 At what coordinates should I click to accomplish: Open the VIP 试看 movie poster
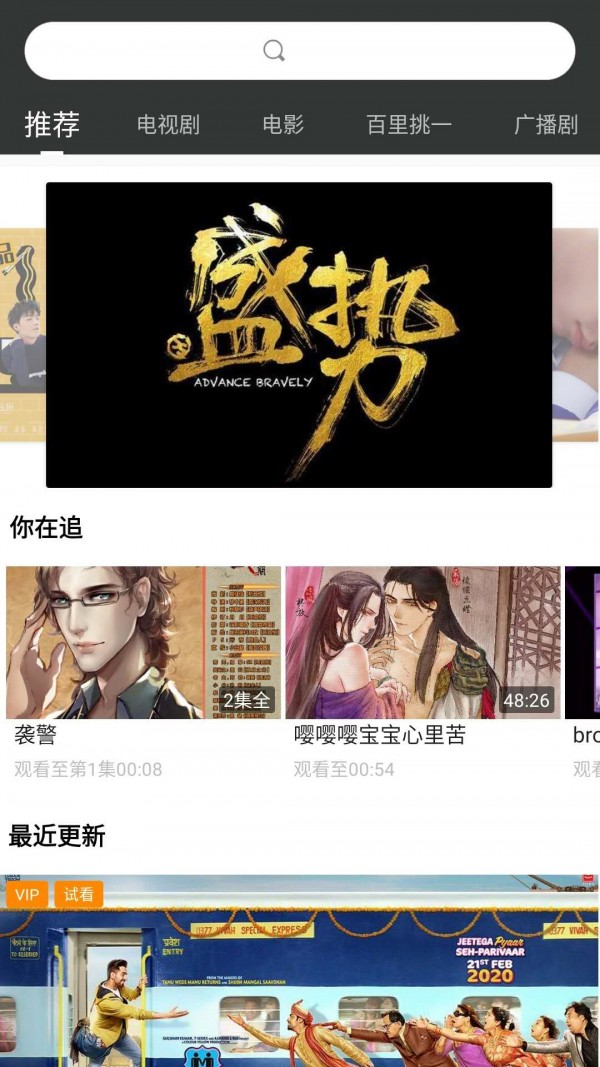click(x=300, y=970)
